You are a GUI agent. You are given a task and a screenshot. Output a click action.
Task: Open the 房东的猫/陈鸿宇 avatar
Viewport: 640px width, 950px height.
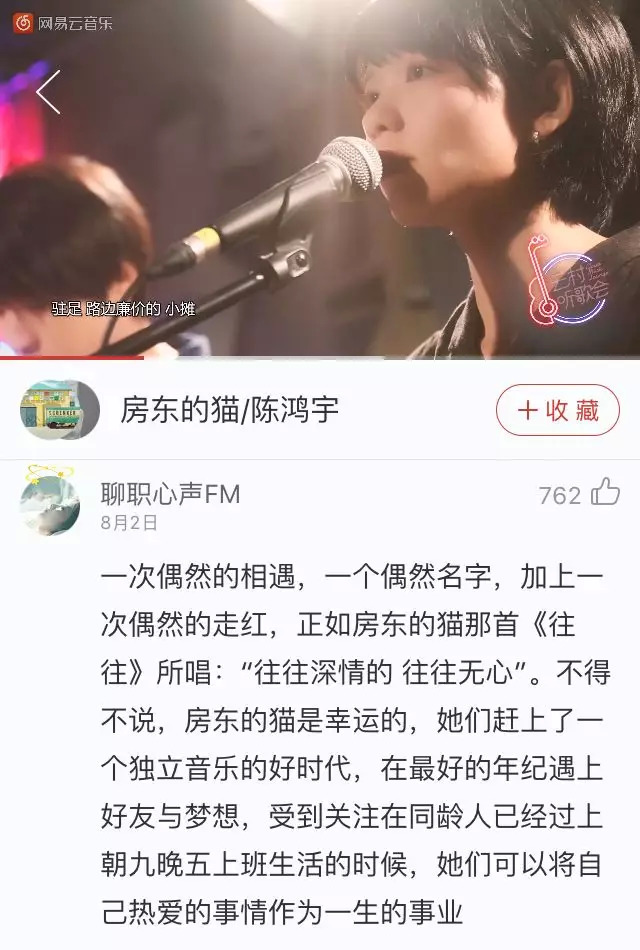(60, 410)
